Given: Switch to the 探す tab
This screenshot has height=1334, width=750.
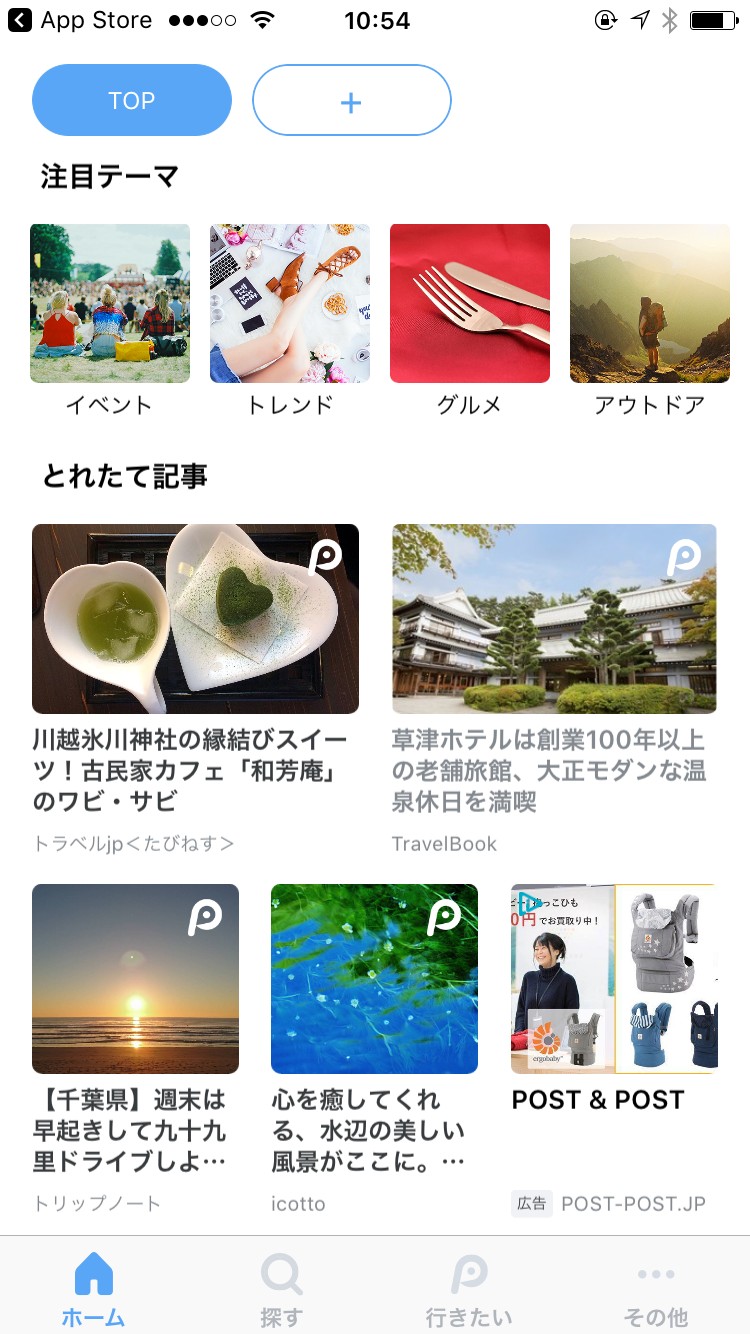Looking at the screenshot, I should (281, 1288).
